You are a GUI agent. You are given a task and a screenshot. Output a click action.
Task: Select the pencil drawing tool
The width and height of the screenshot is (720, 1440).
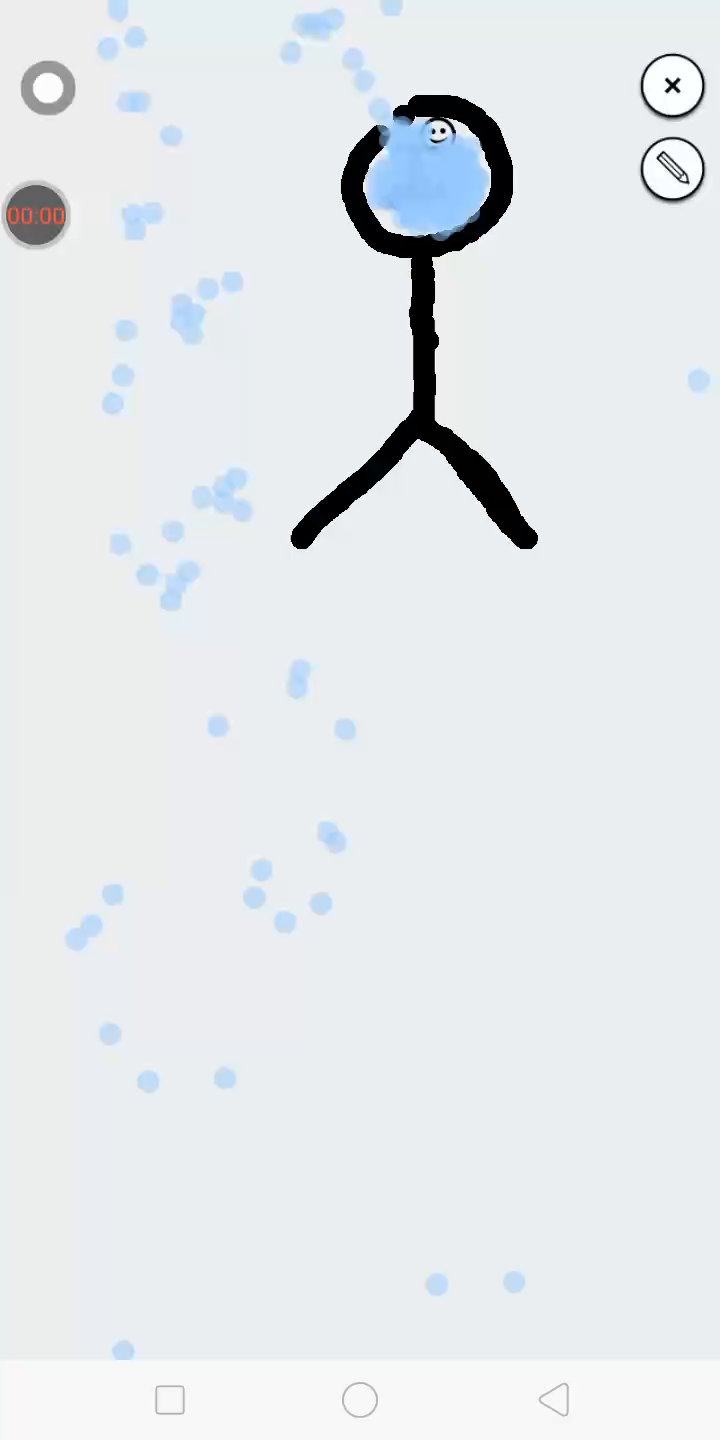672,169
